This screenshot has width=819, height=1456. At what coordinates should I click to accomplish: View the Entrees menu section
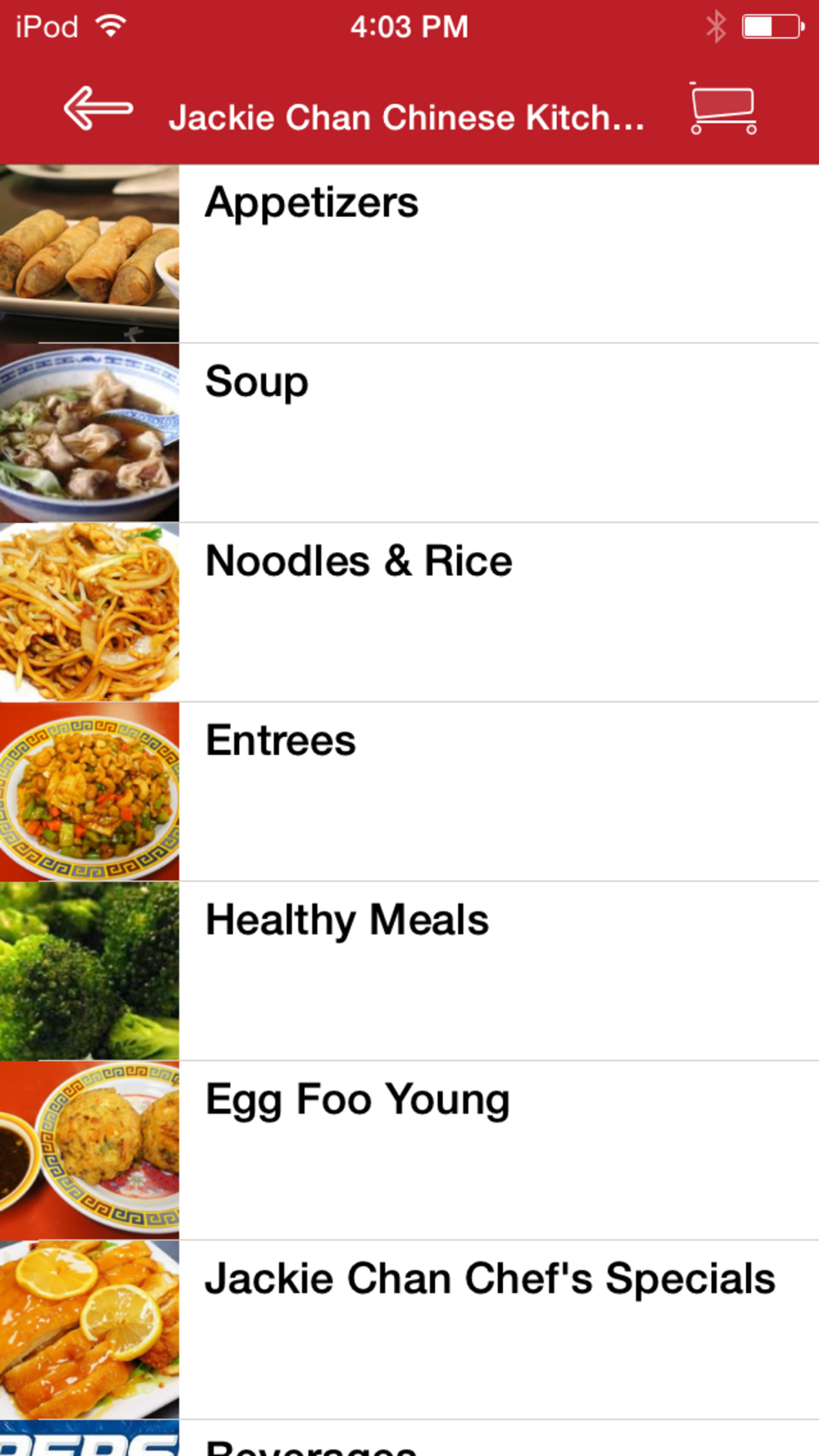point(409,792)
